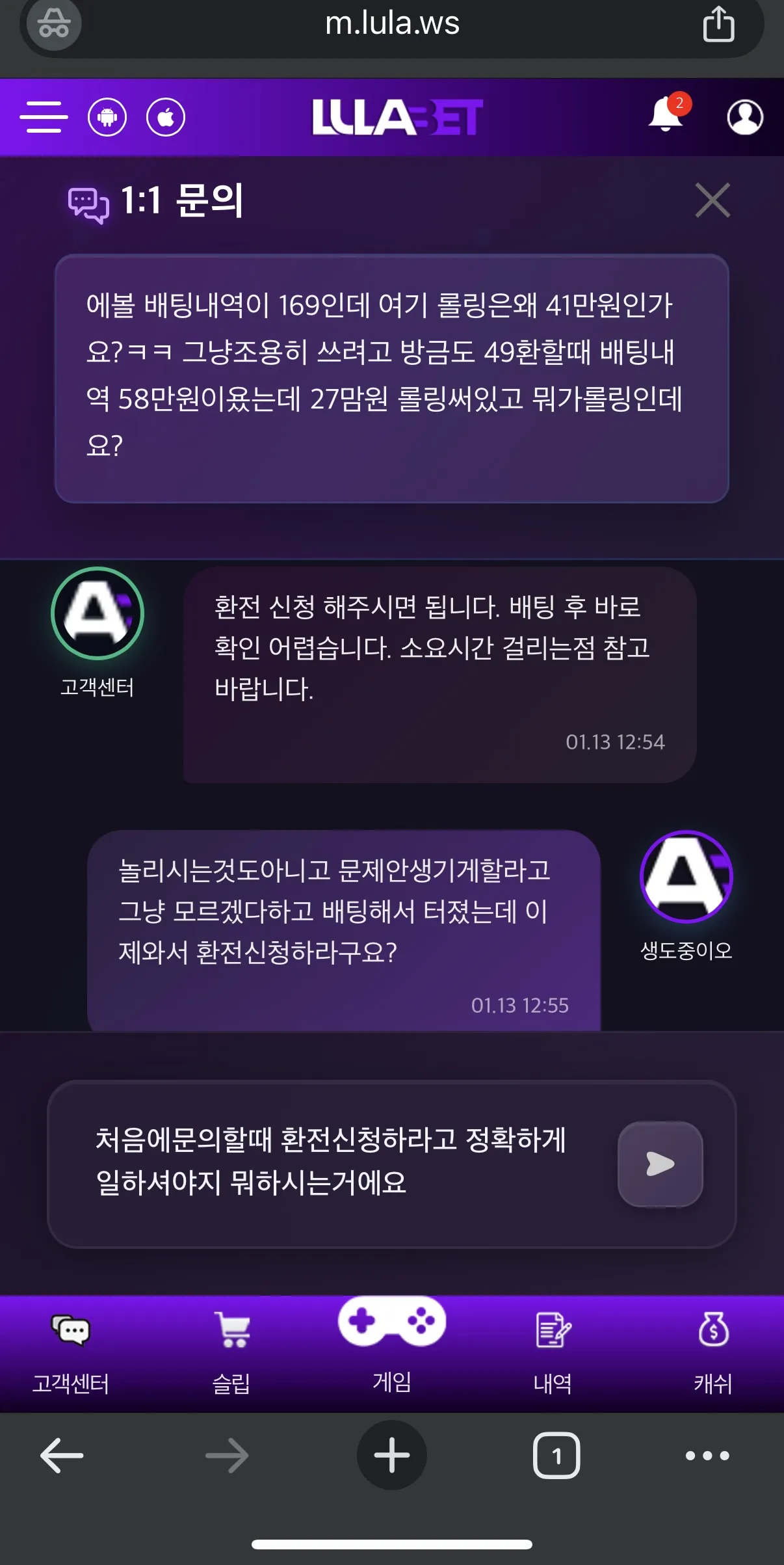Go to the 게임 tab

[x=392, y=1345]
